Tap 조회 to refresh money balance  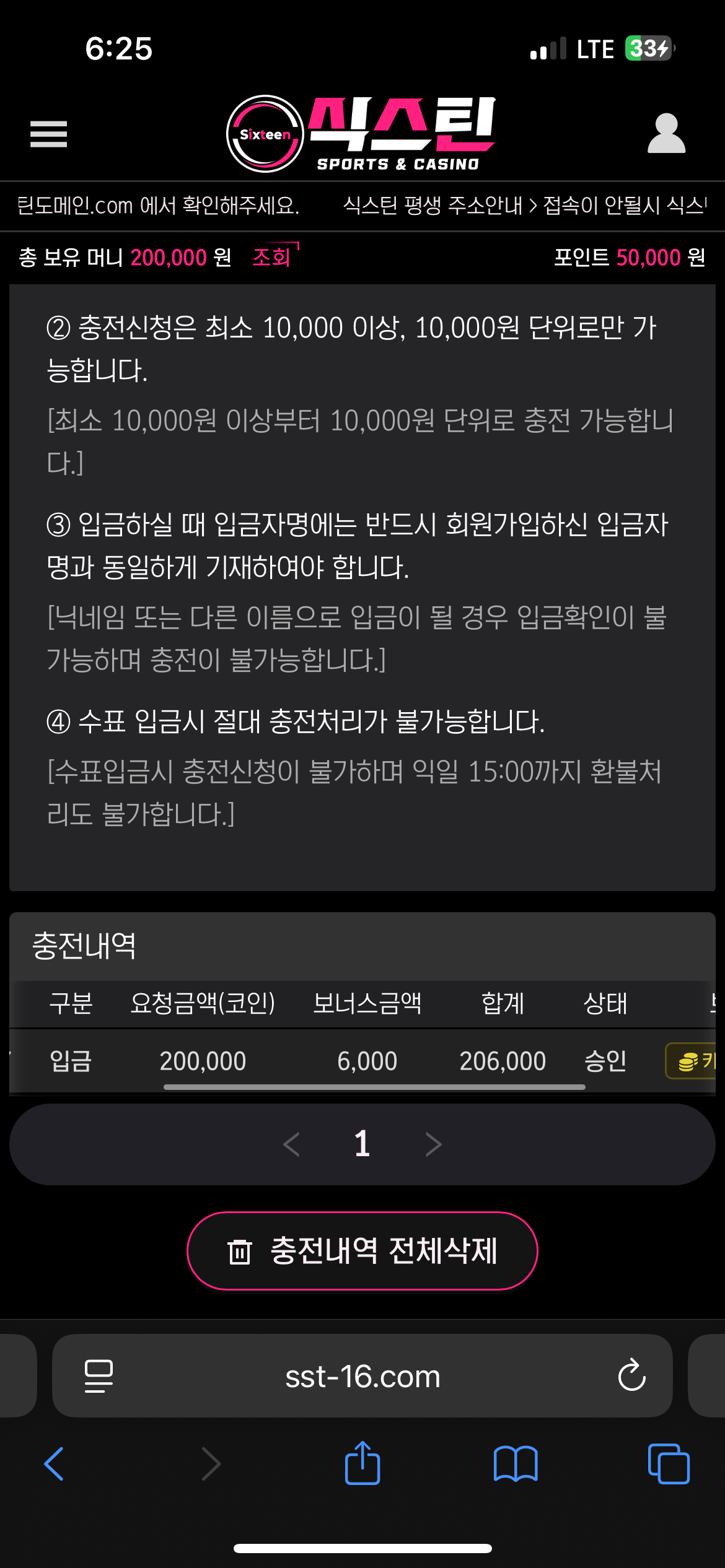click(272, 257)
